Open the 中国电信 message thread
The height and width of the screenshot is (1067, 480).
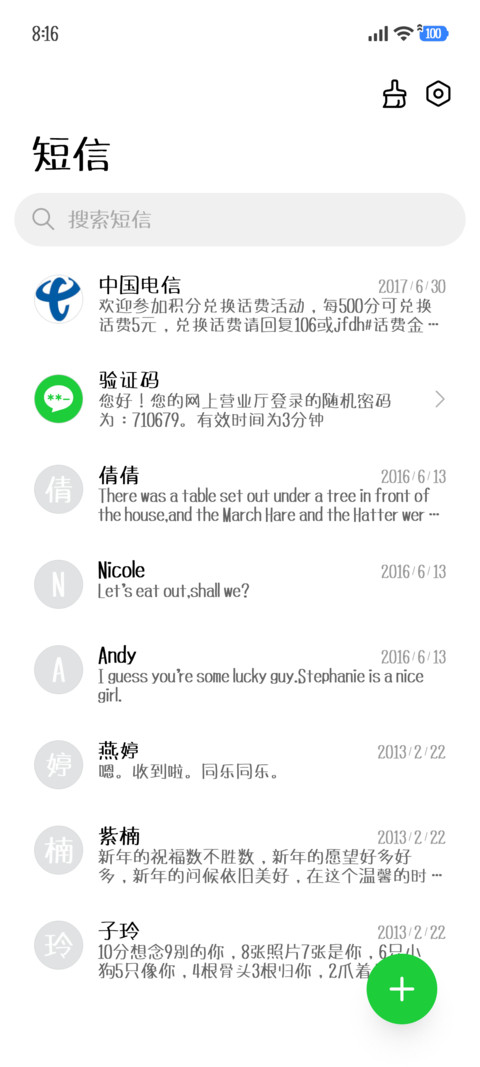[x=240, y=303]
